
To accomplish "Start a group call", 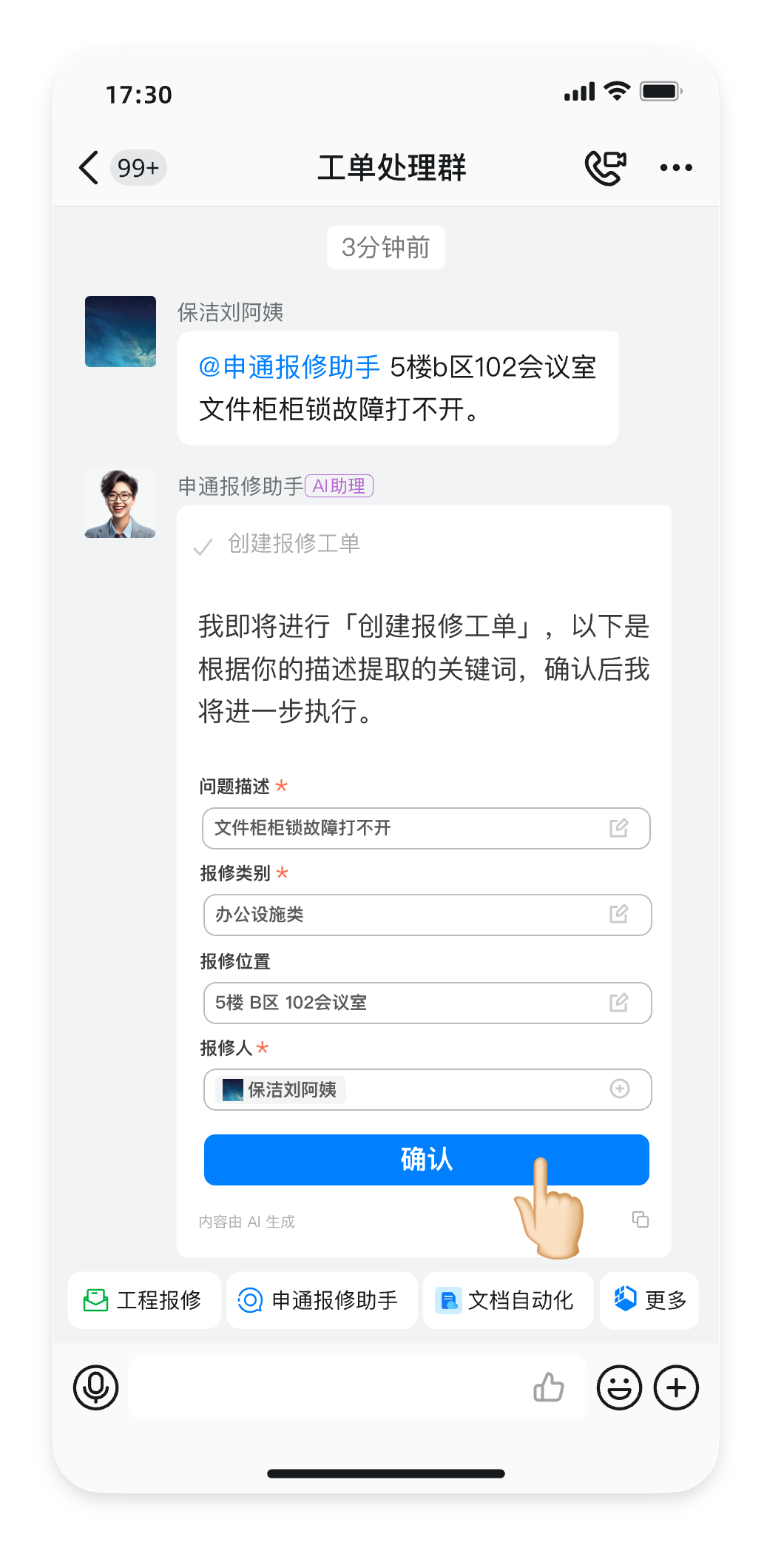I will [605, 167].
